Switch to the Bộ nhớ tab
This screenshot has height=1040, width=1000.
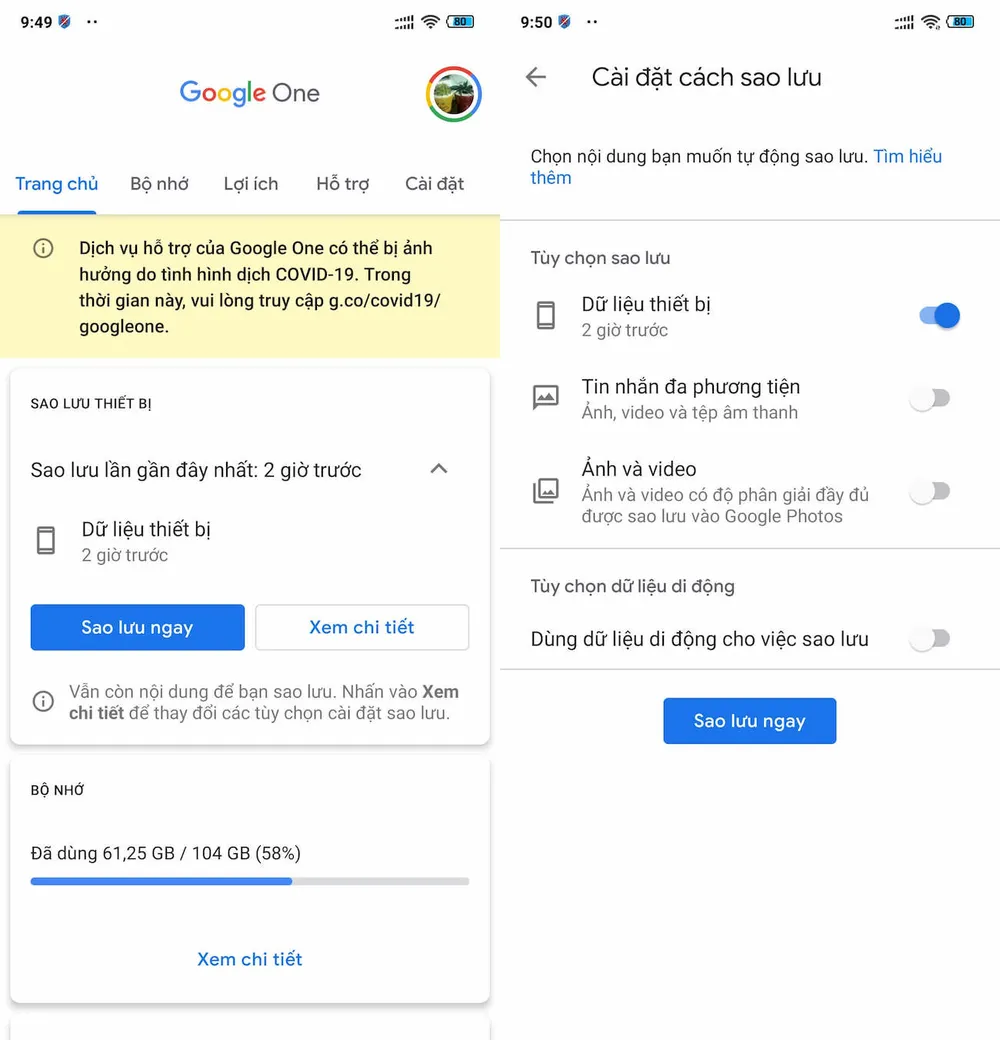(159, 184)
